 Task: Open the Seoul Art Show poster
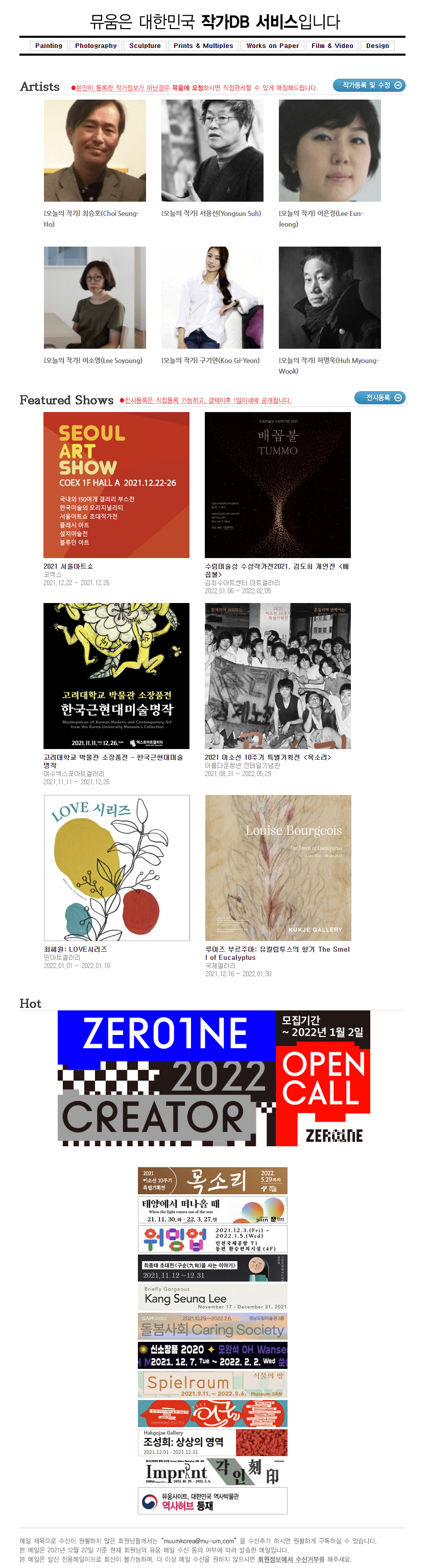click(x=116, y=485)
